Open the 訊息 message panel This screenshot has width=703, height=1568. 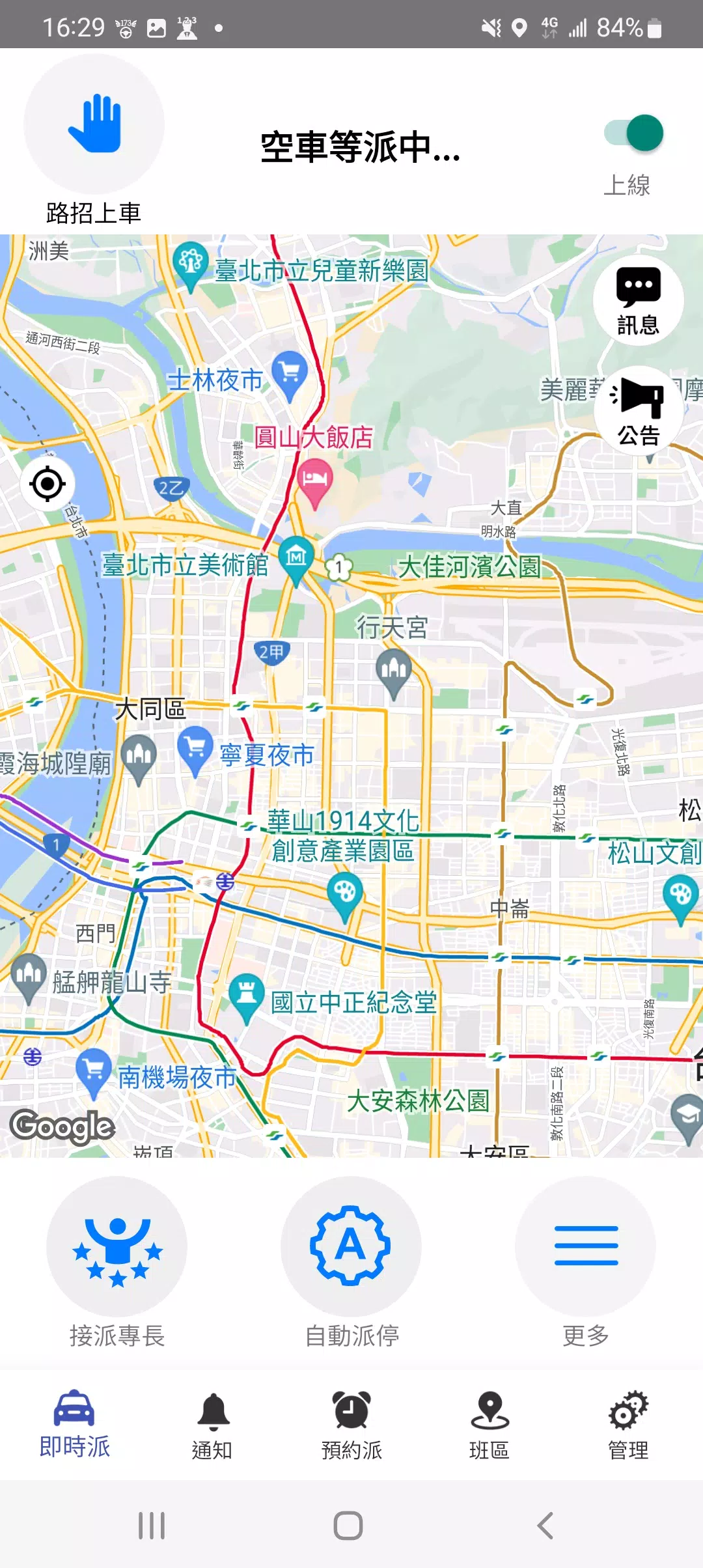tap(639, 301)
